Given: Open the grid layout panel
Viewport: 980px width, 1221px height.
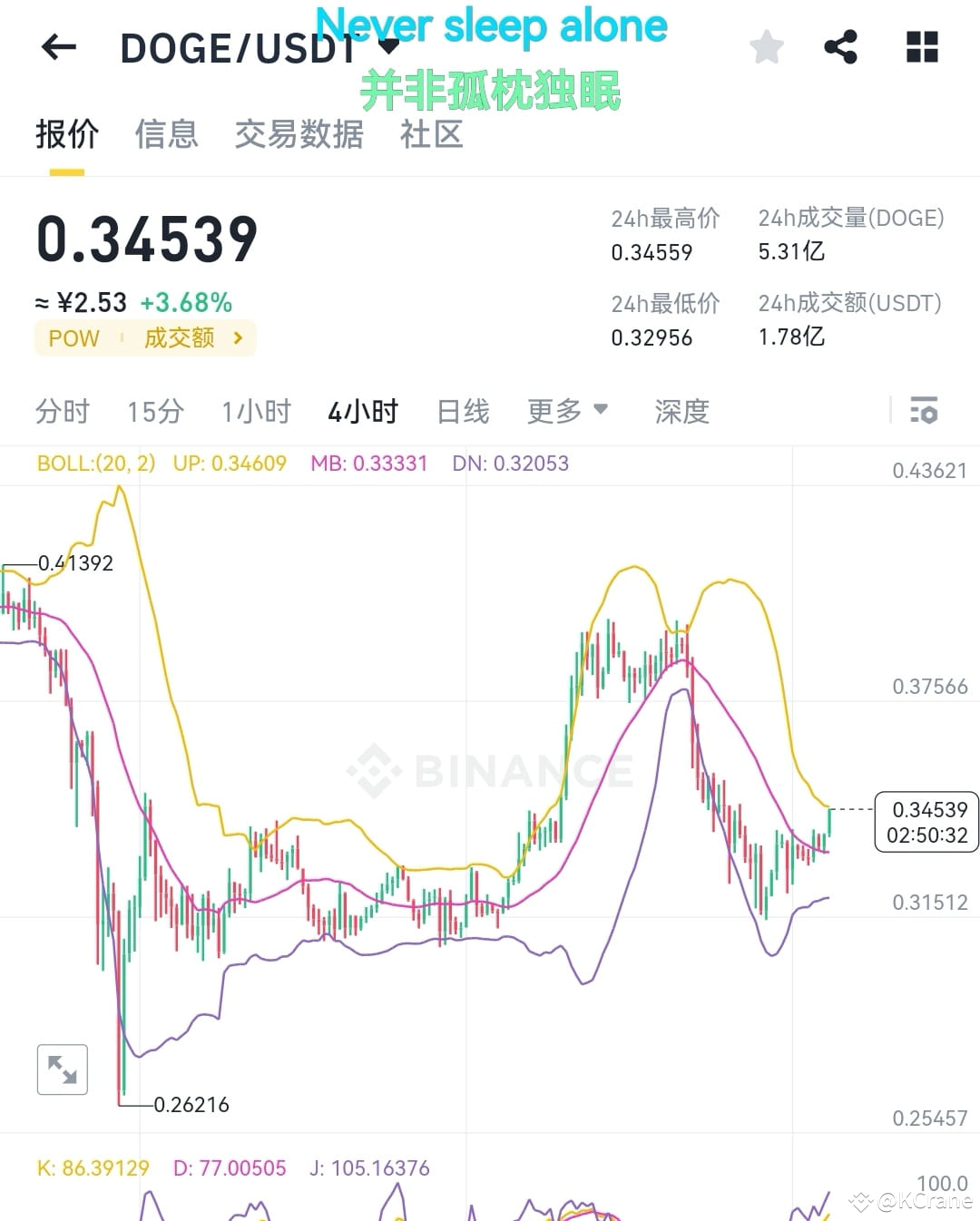Looking at the screenshot, I should pos(921,46).
